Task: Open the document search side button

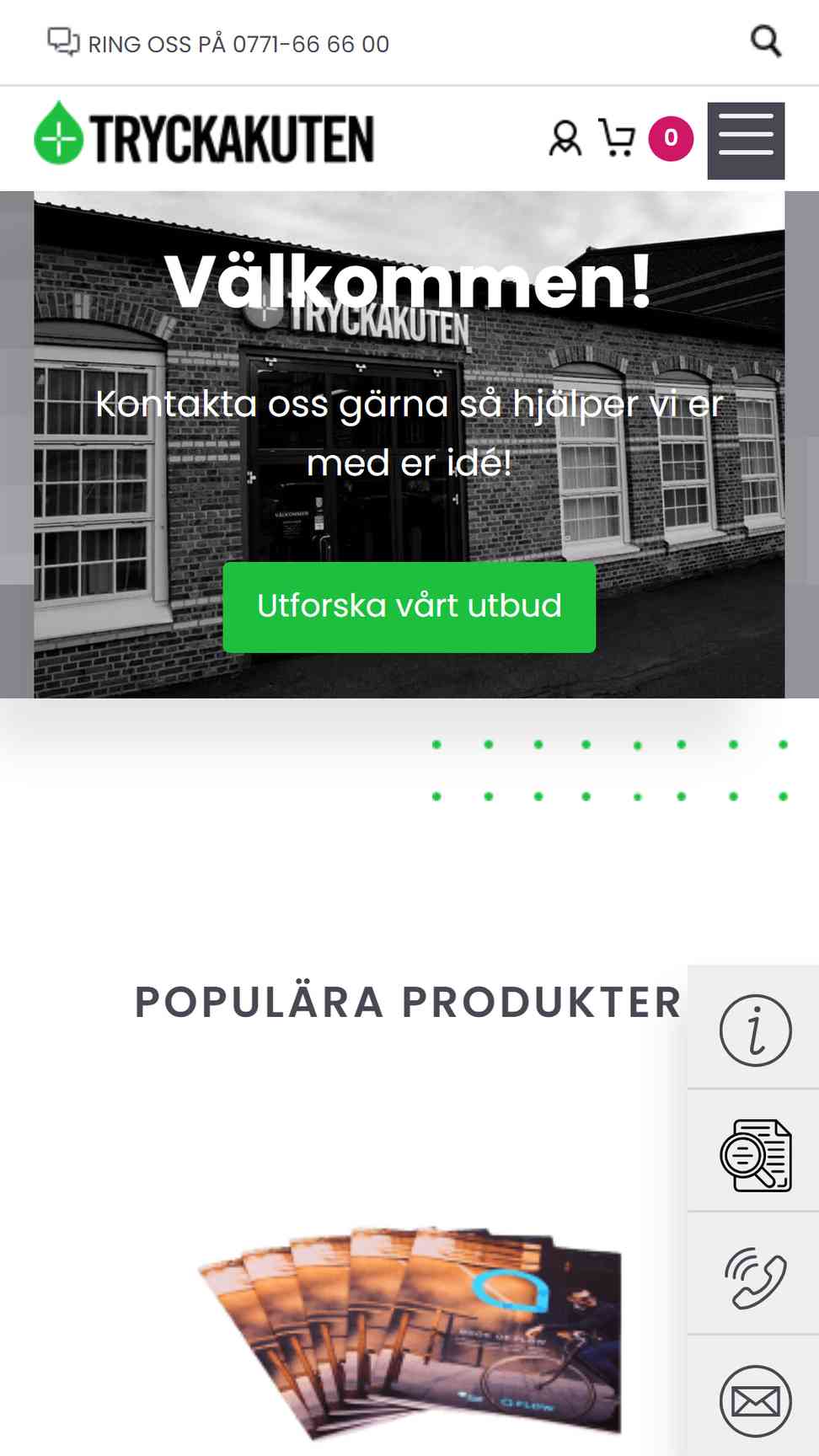Action: click(755, 1154)
